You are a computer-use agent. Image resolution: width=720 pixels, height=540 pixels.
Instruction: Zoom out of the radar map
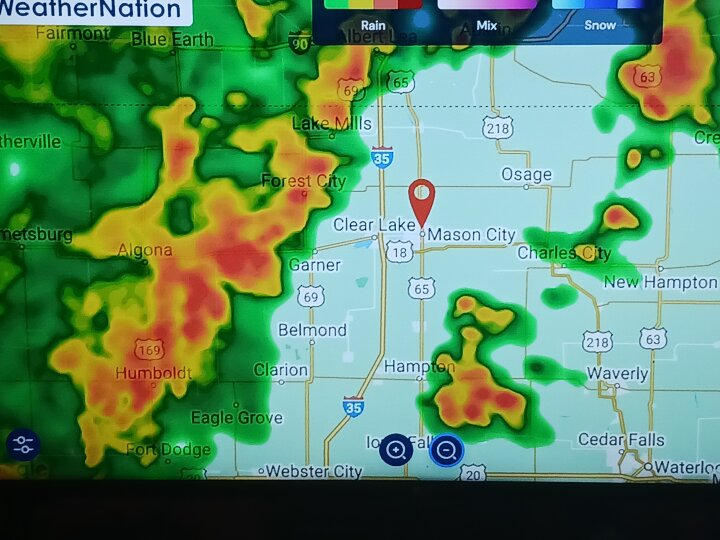tap(446, 451)
